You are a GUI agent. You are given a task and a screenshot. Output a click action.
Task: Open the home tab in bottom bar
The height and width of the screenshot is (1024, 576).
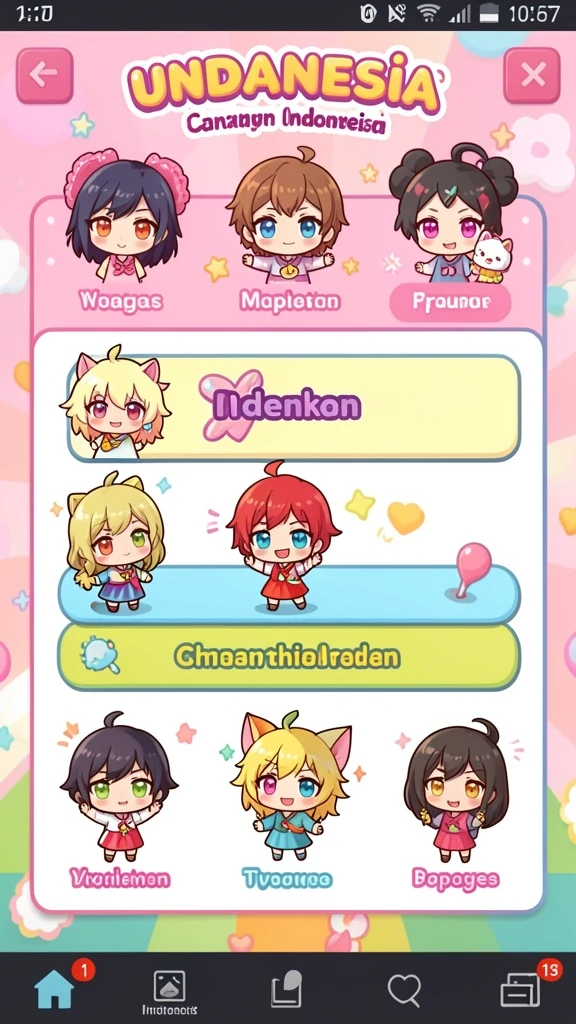pyautogui.click(x=55, y=988)
